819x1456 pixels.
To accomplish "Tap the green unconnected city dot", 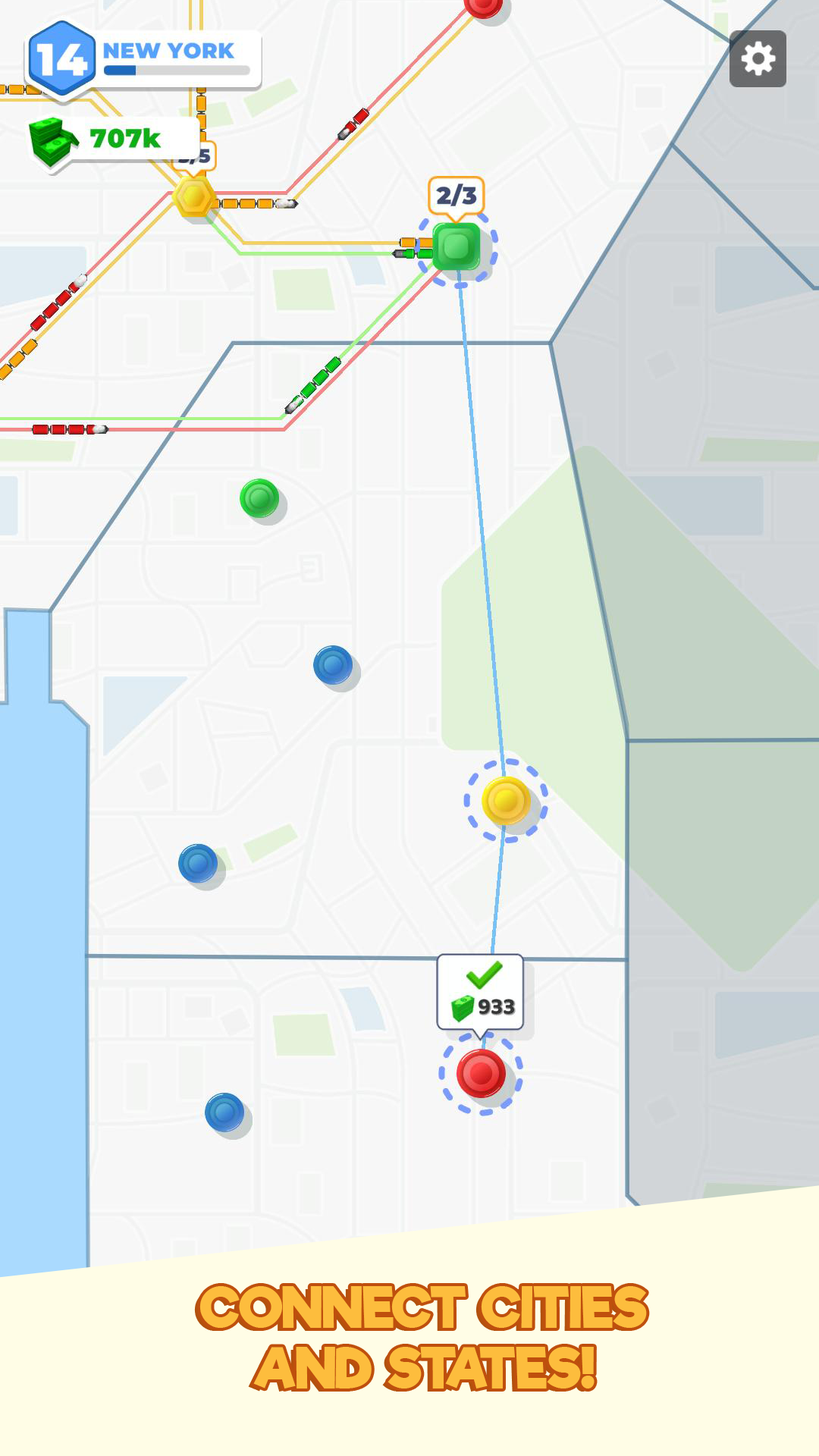I will [260, 499].
